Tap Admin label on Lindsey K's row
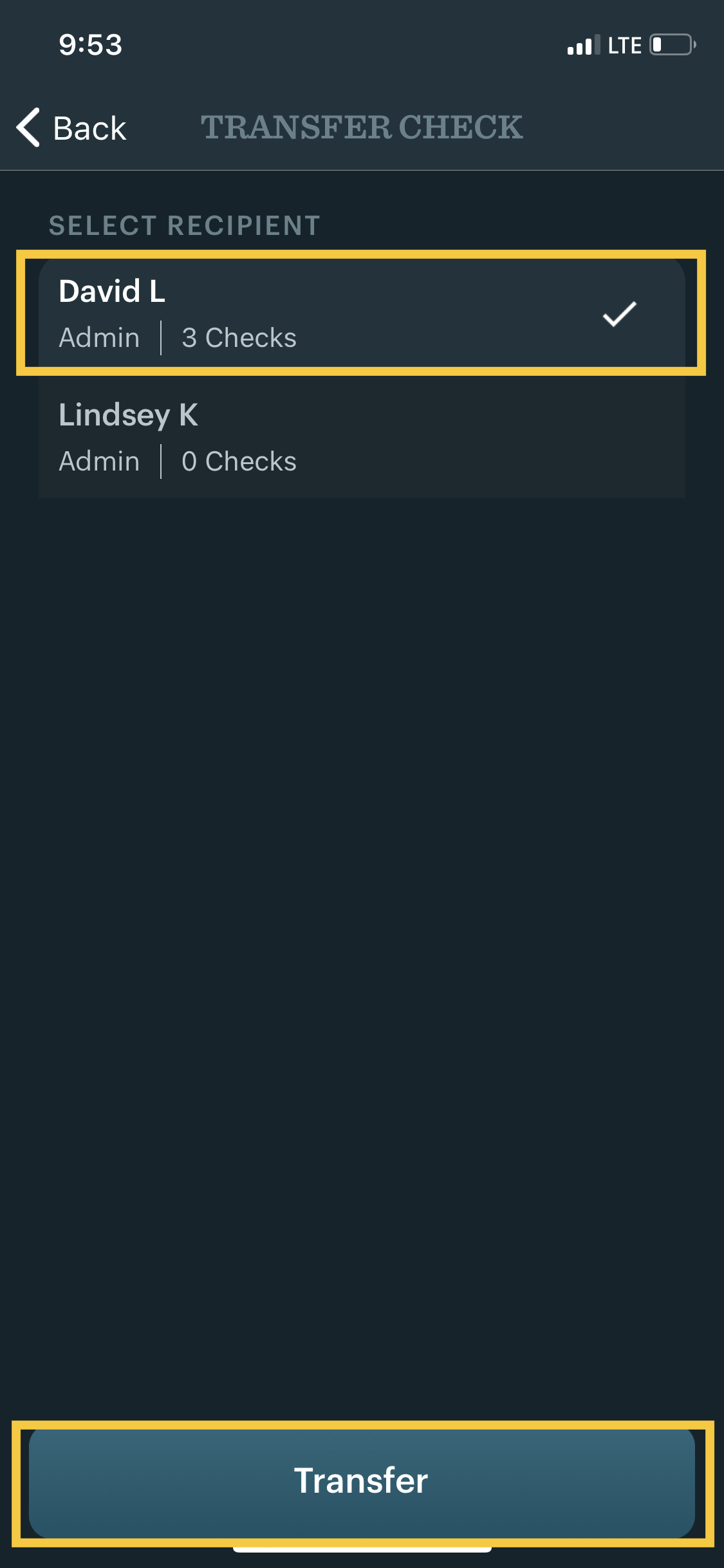724x1568 pixels. (x=98, y=461)
